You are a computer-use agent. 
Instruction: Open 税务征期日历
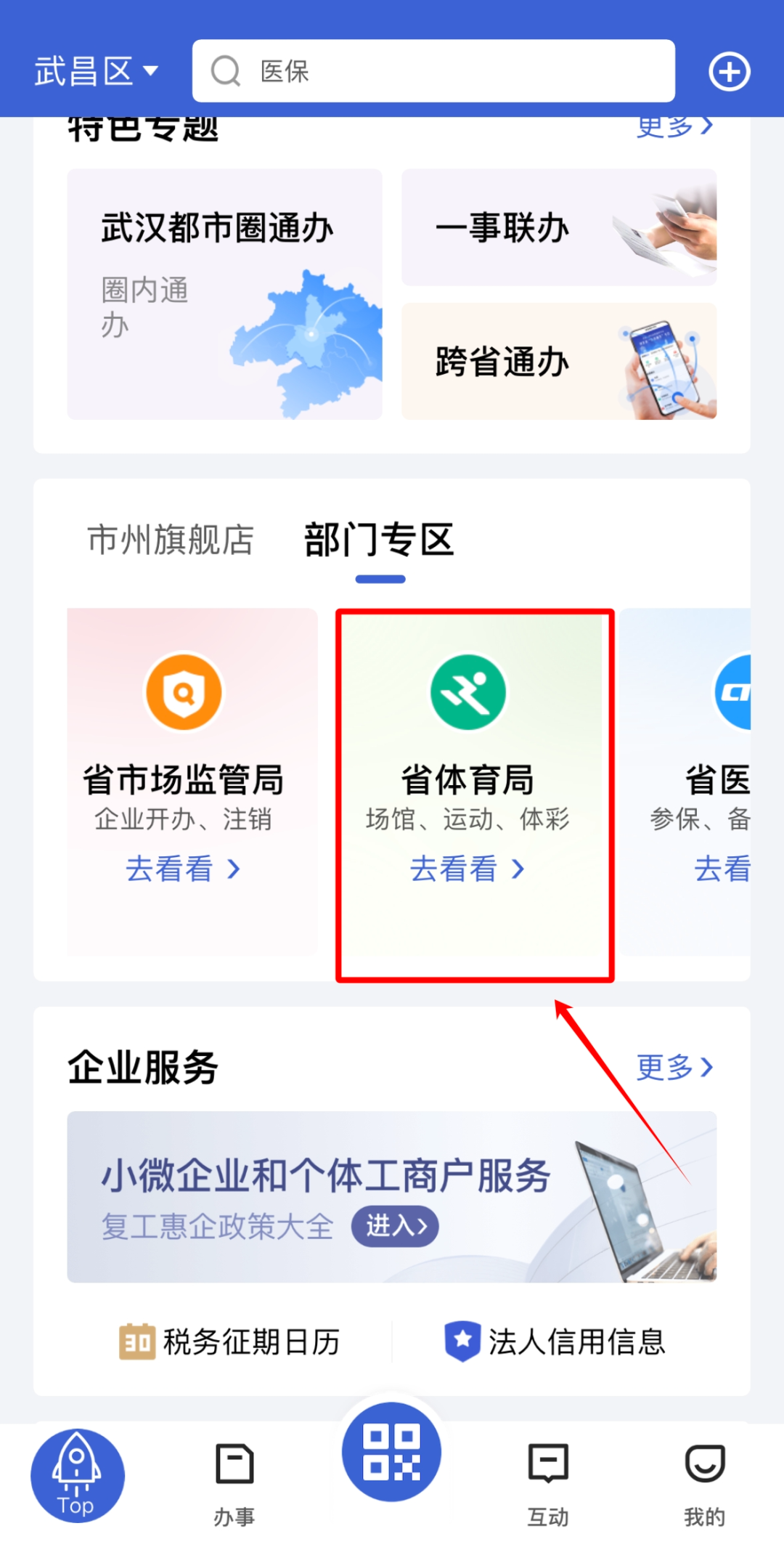click(230, 1341)
